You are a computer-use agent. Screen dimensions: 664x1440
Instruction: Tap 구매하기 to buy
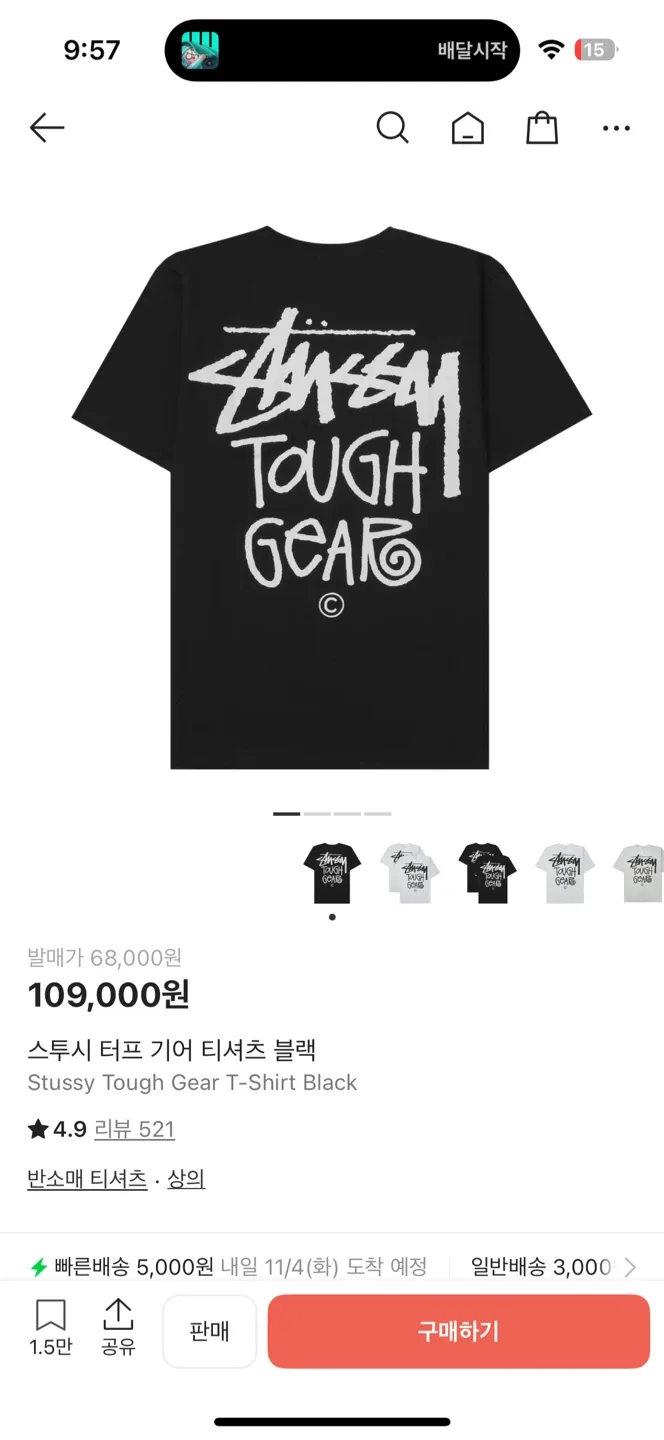[x=458, y=1331]
